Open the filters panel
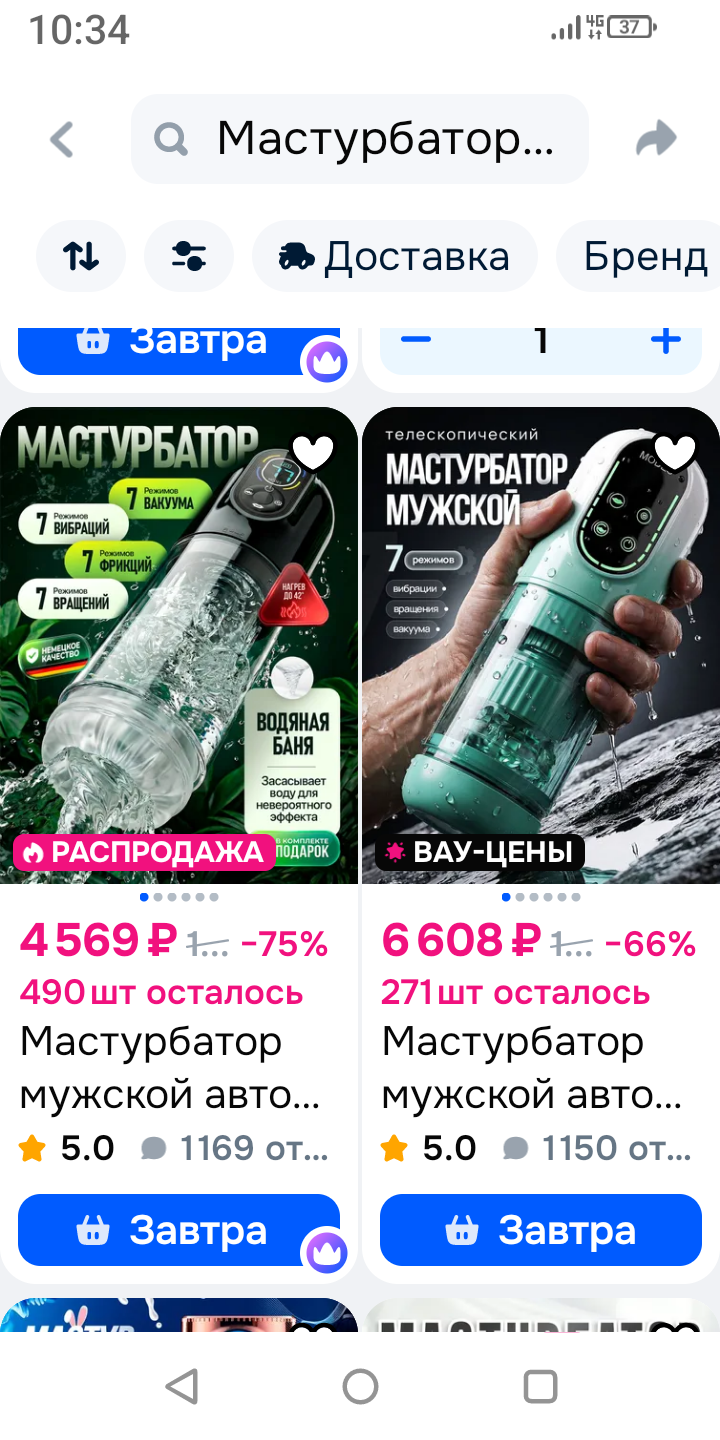The image size is (720, 1440). click(189, 257)
